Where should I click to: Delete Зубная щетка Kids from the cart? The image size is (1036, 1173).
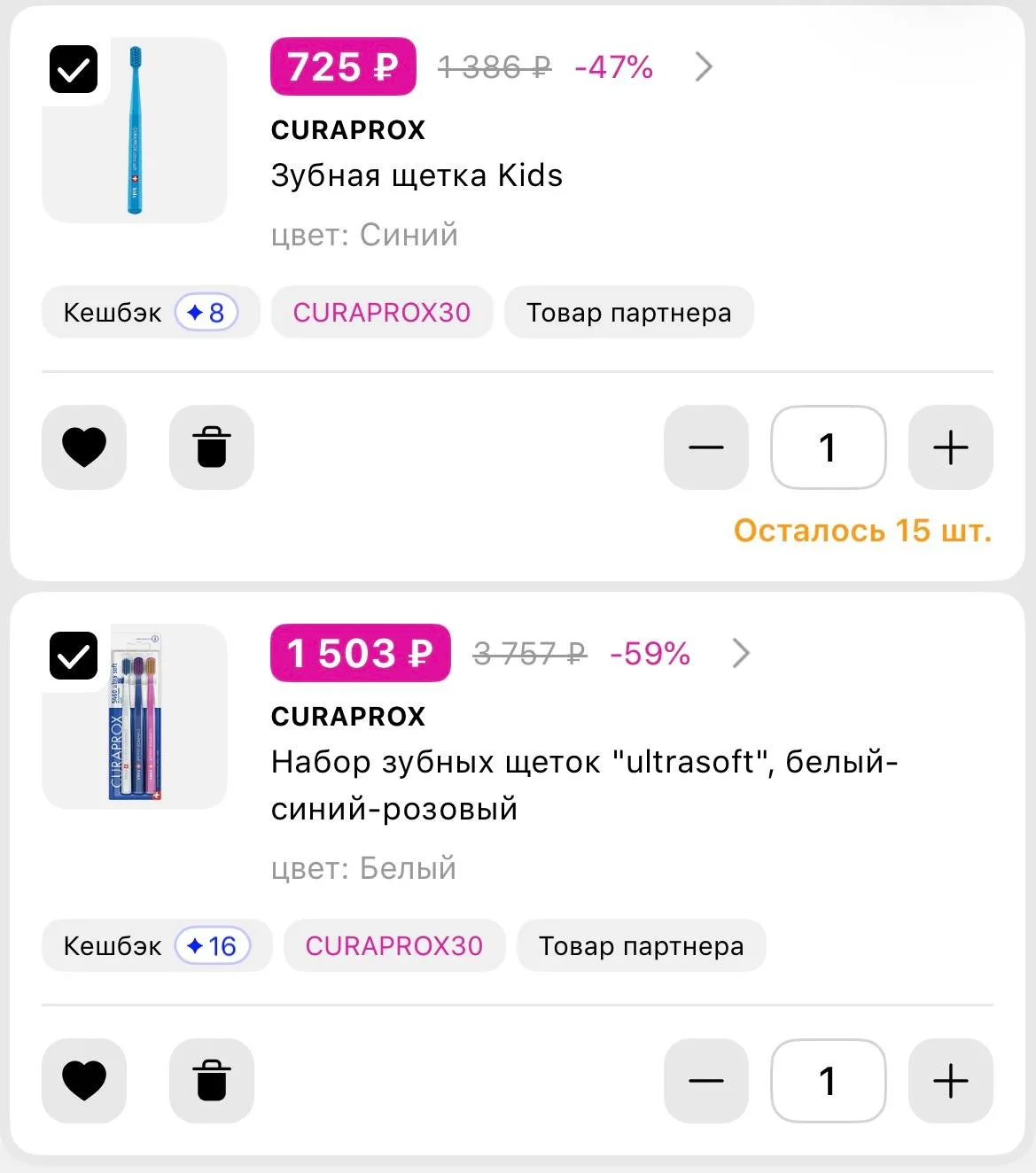[x=212, y=447]
